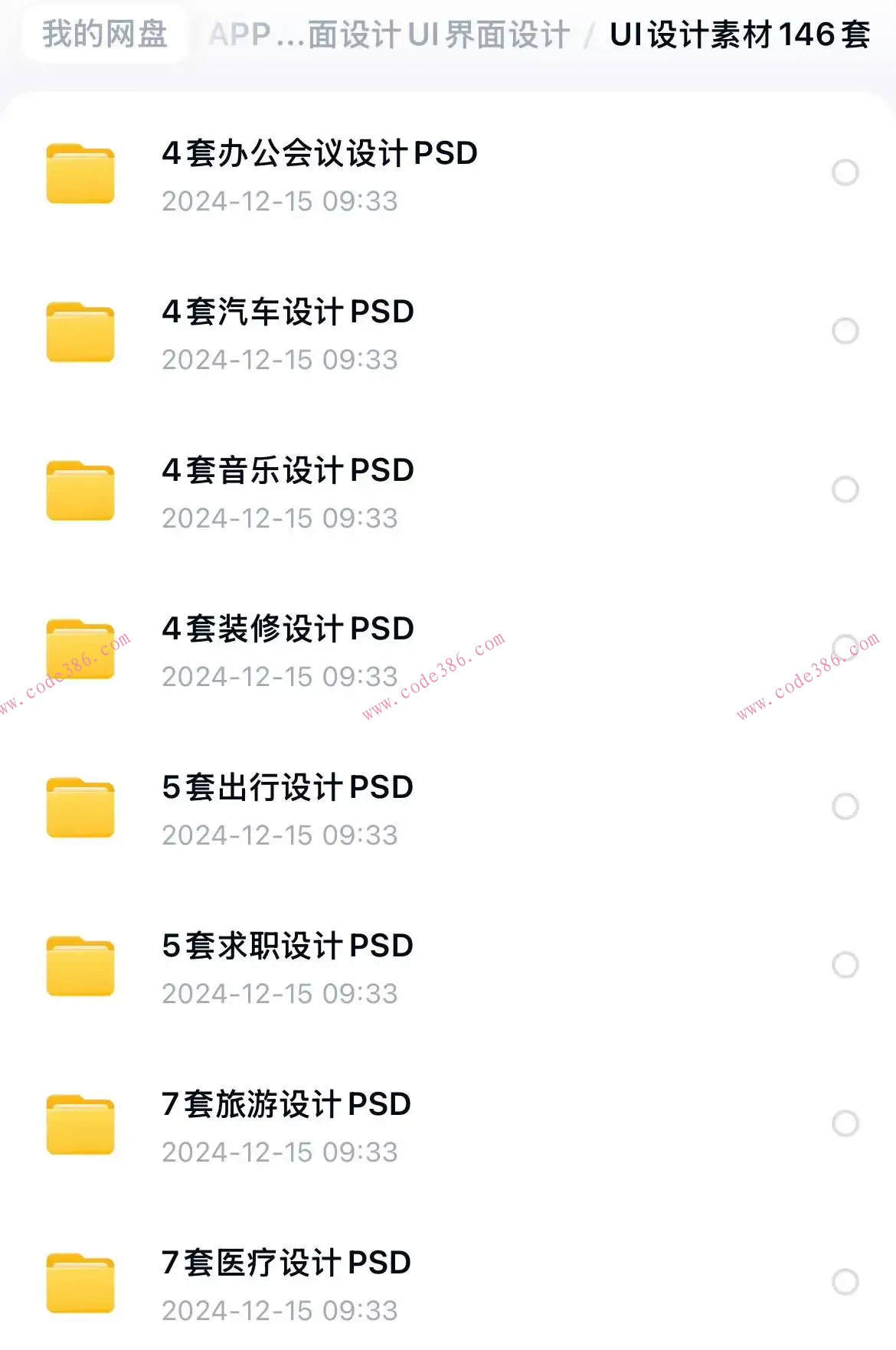The width and height of the screenshot is (896, 1350).
Task: Click the folder icon beside 4套汽车设计PSD
Action: tap(80, 332)
